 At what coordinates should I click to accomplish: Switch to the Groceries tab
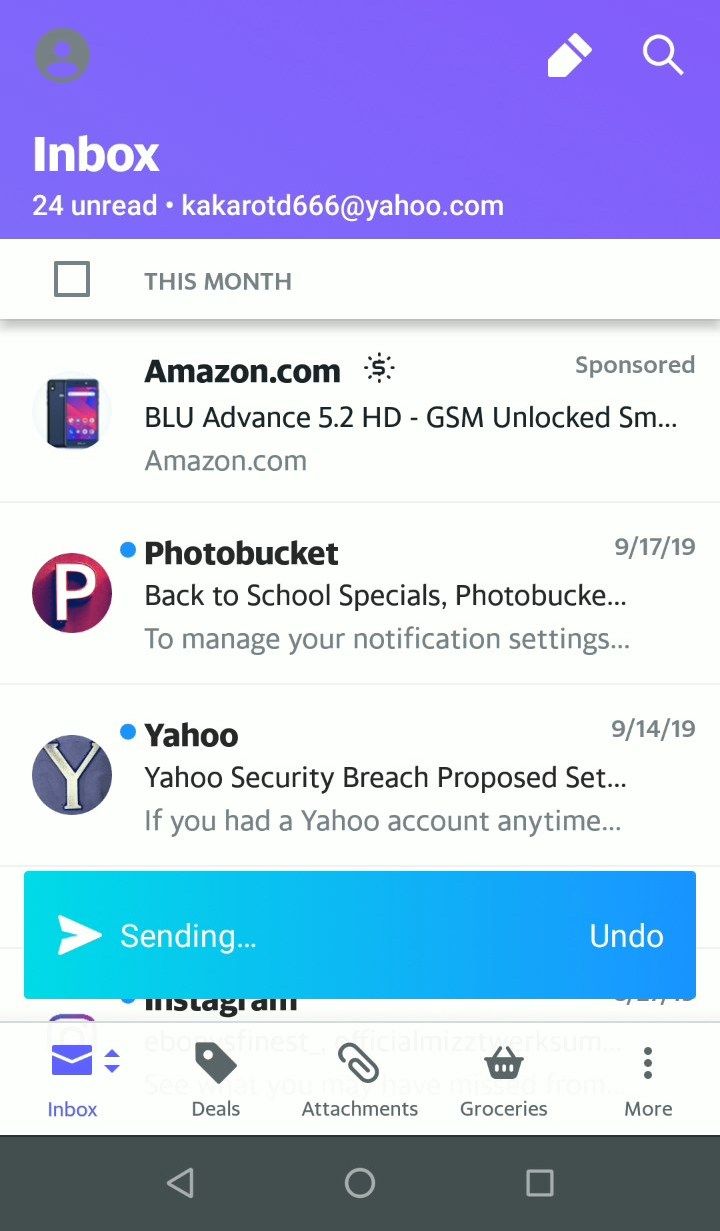(x=504, y=1080)
